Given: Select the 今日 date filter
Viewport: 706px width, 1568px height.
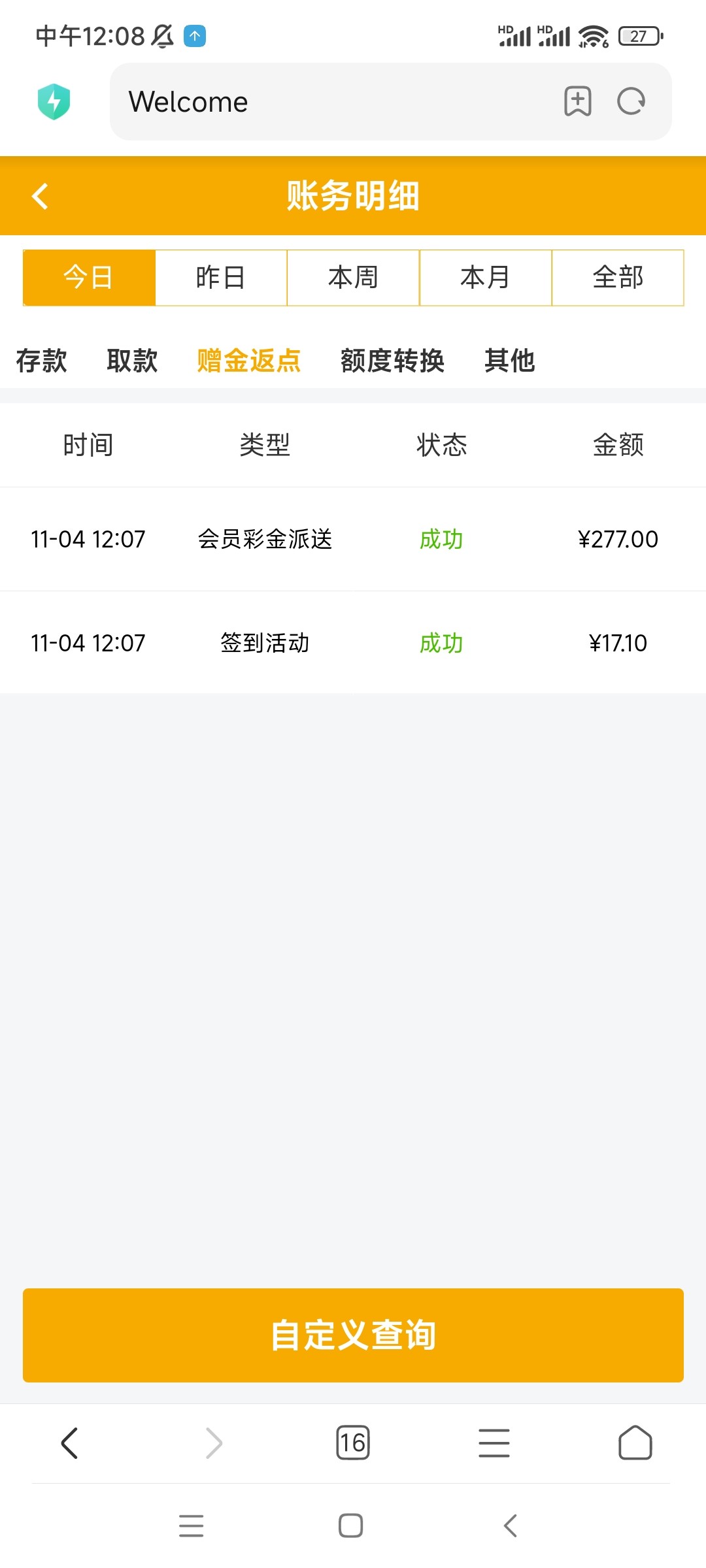Looking at the screenshot, I should point(89,278).
